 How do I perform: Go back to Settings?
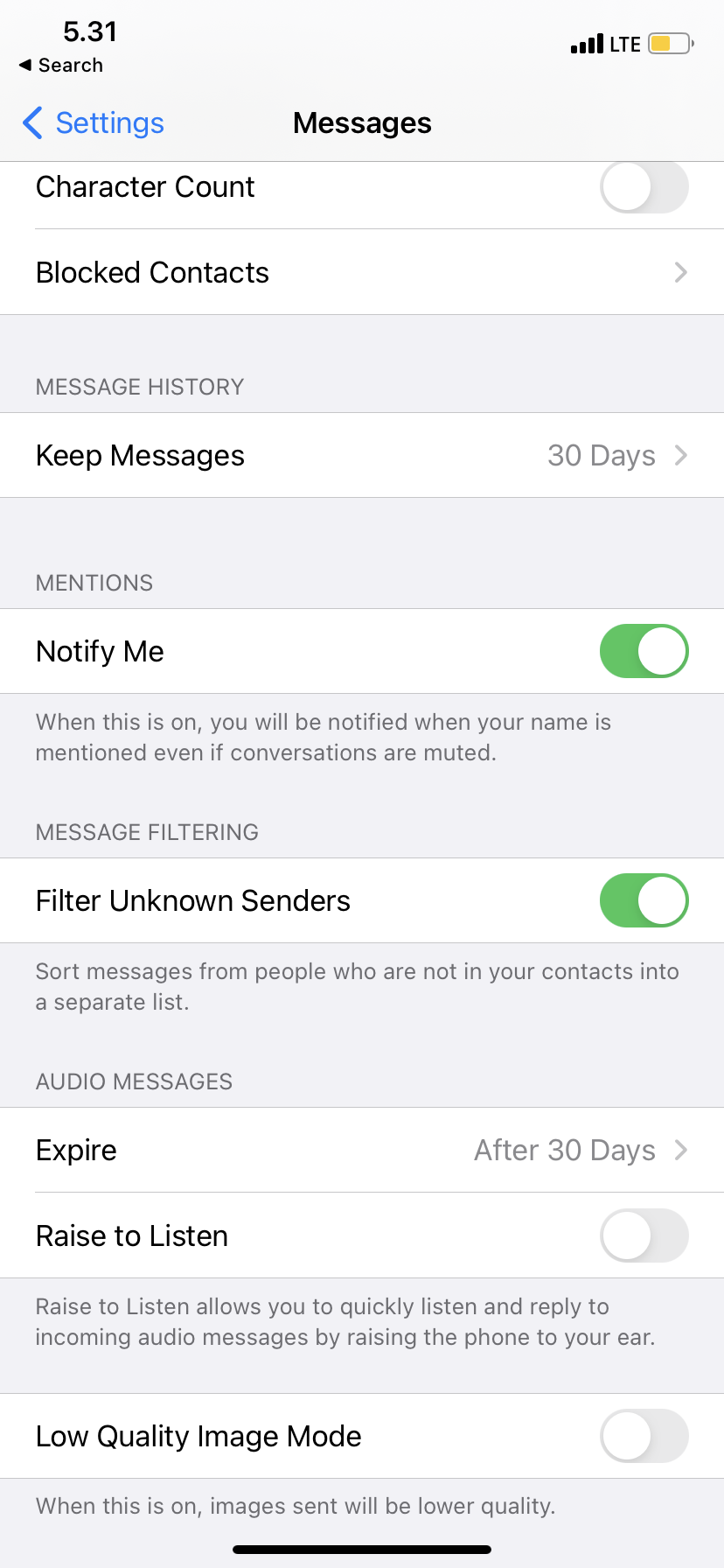94,123
